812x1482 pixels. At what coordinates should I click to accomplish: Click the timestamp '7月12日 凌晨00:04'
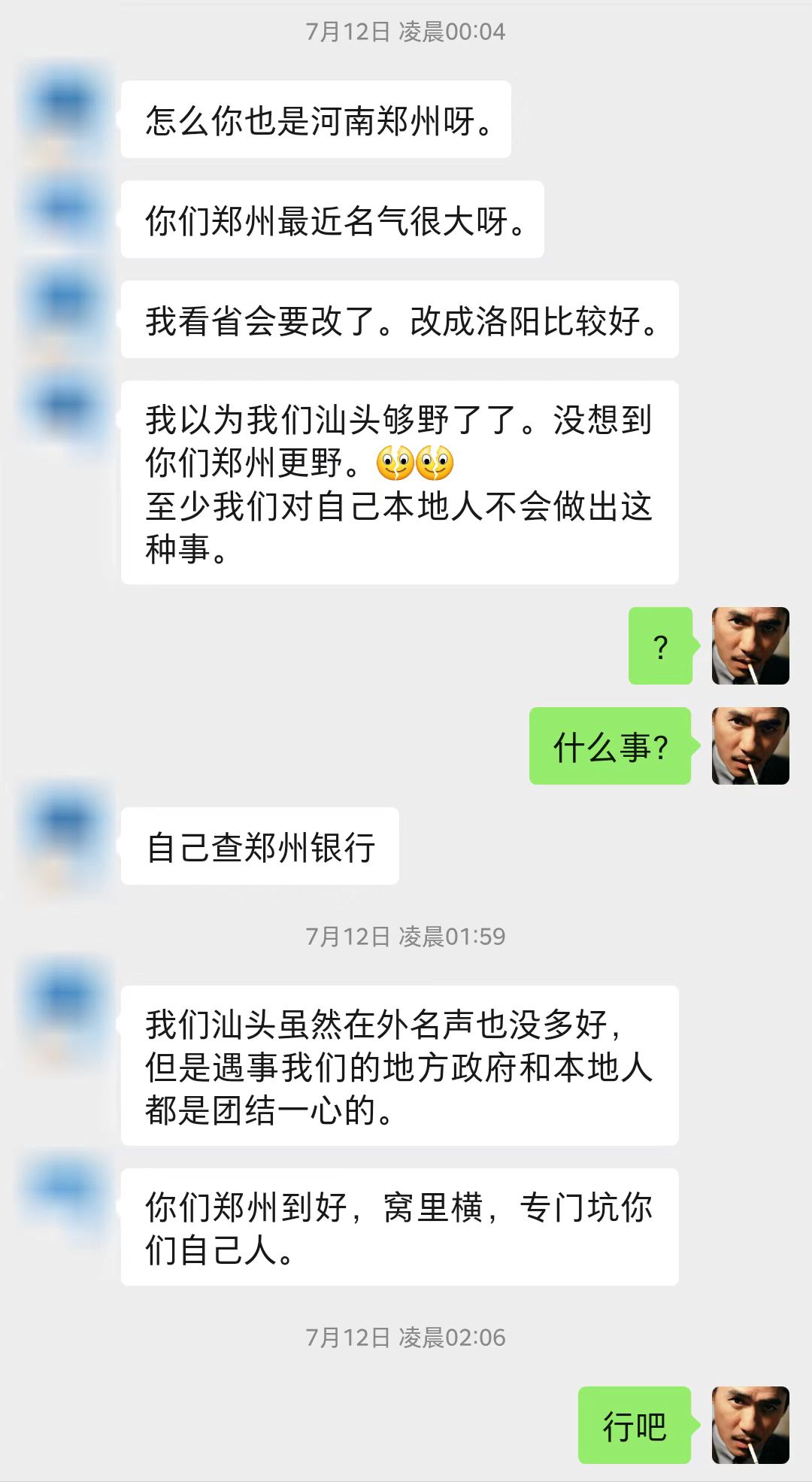coord(406,32)
